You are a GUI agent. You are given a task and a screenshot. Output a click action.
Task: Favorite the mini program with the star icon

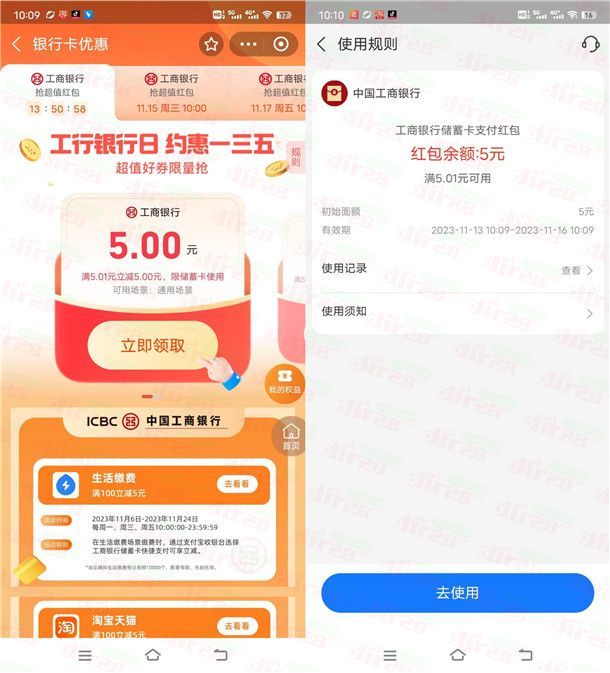(x=211, y=44)
